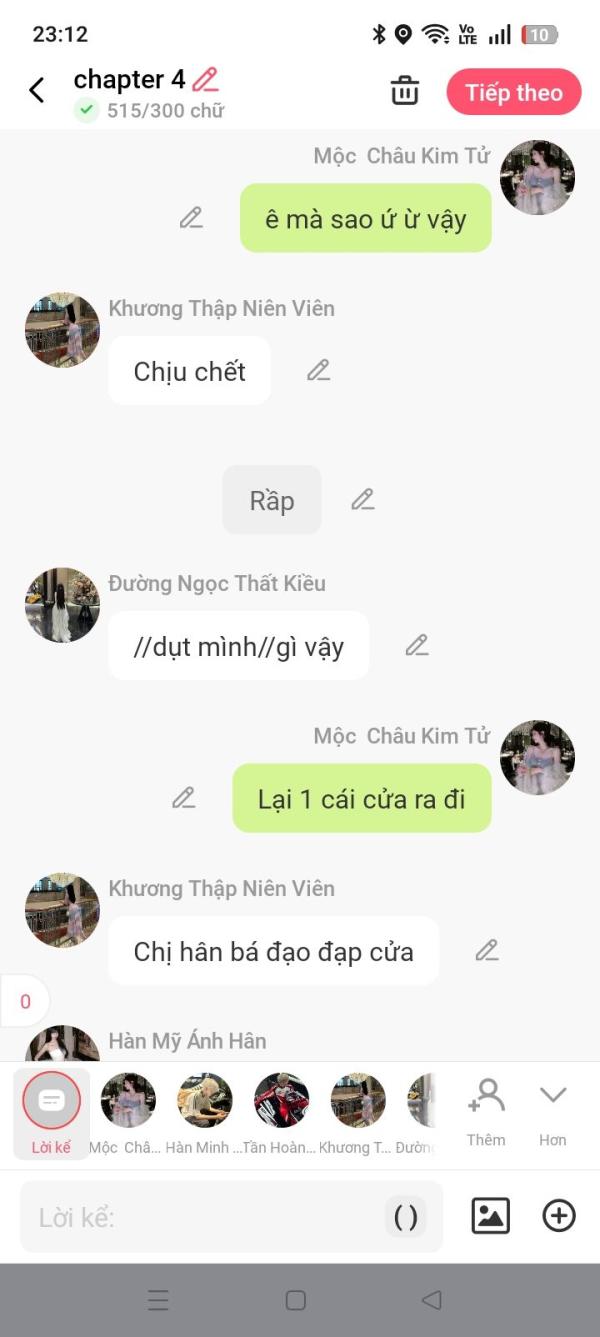The width and height of the screenshot is (600, 1337).
Task: Edit the message "Lại 1 cái cửa ra đi"
Action: click(183, 797)
